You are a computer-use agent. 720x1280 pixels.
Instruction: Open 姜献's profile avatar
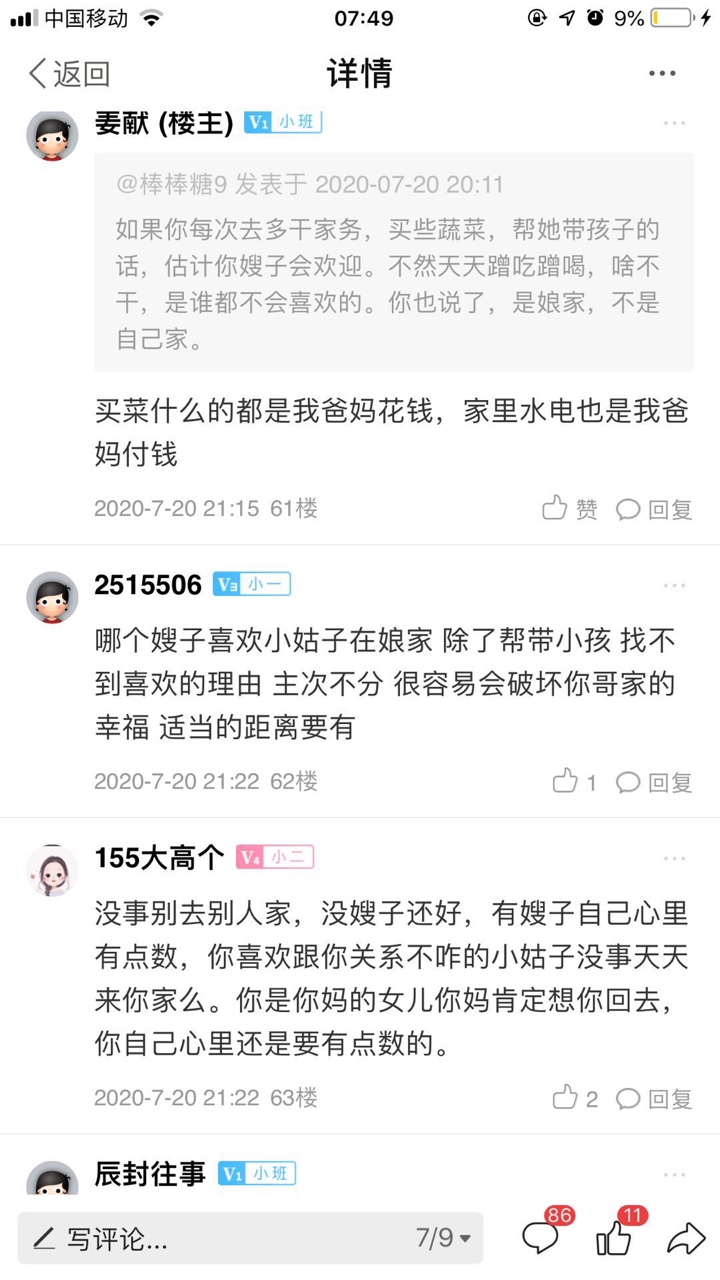52,135
